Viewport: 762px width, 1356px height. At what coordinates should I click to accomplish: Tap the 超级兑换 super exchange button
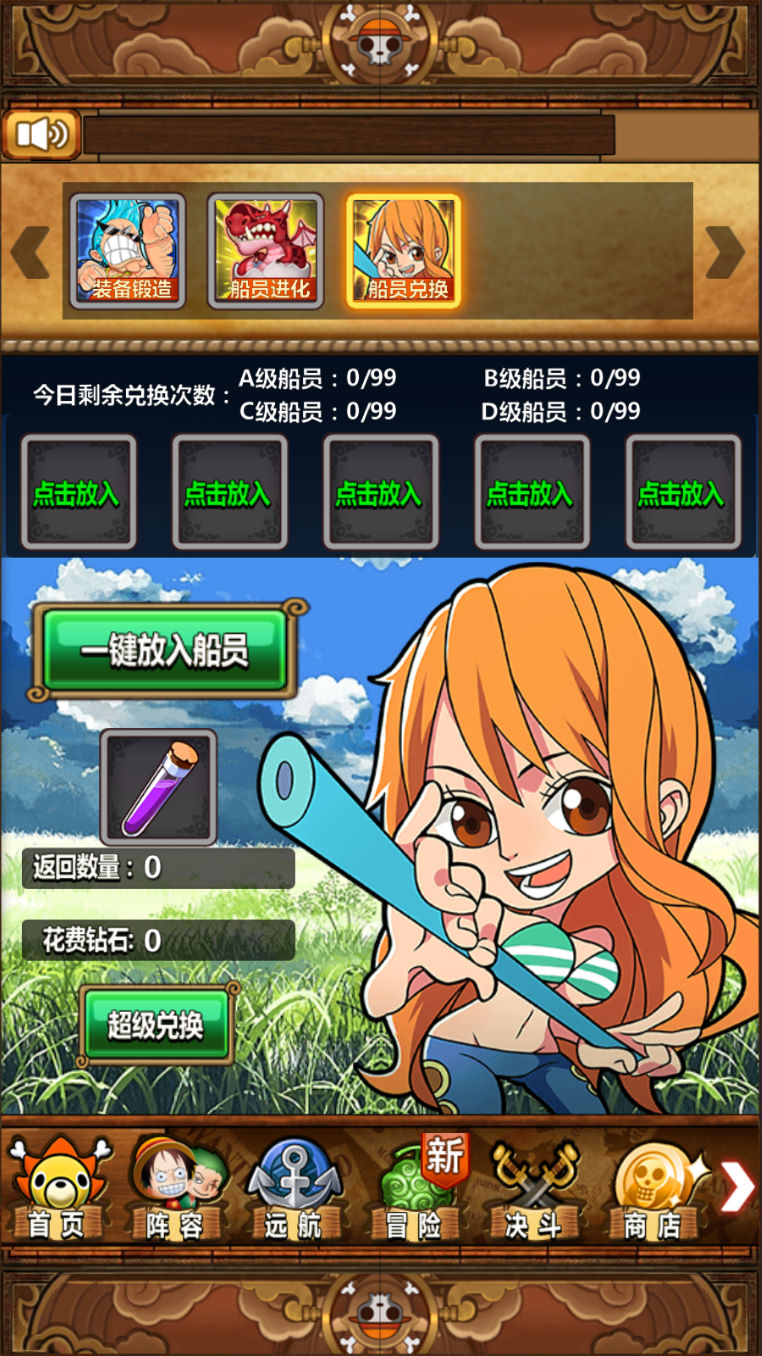[x=156, y=1024]
